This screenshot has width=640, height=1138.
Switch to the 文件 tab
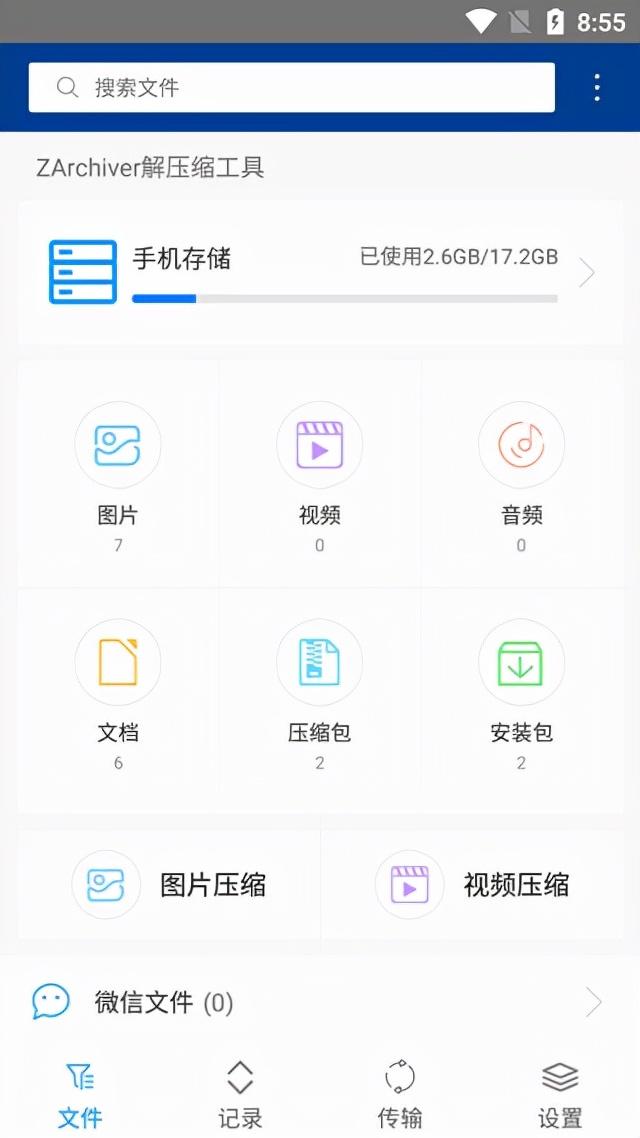click(x=80, y=1094)
